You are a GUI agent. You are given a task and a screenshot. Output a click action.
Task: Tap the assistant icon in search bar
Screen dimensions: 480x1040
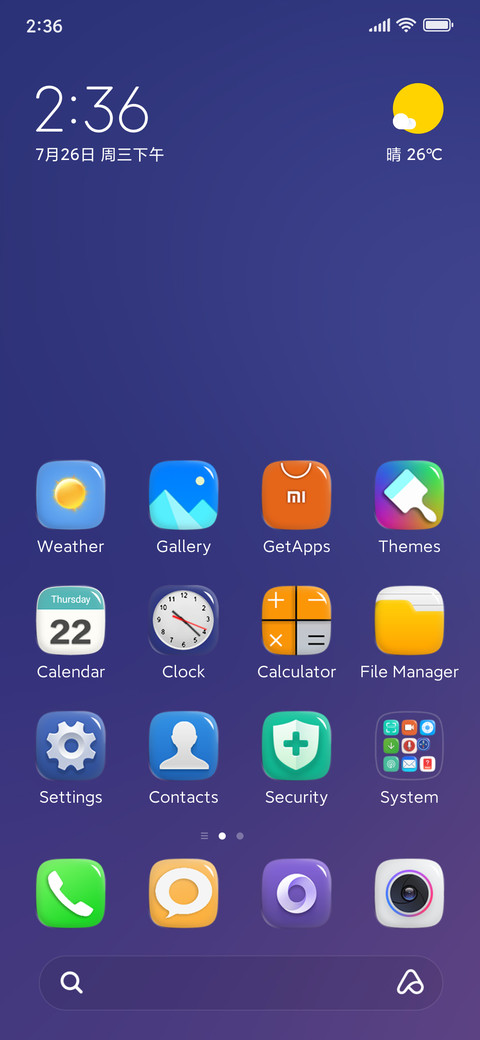pyautogui.click(x=410, y=982)
